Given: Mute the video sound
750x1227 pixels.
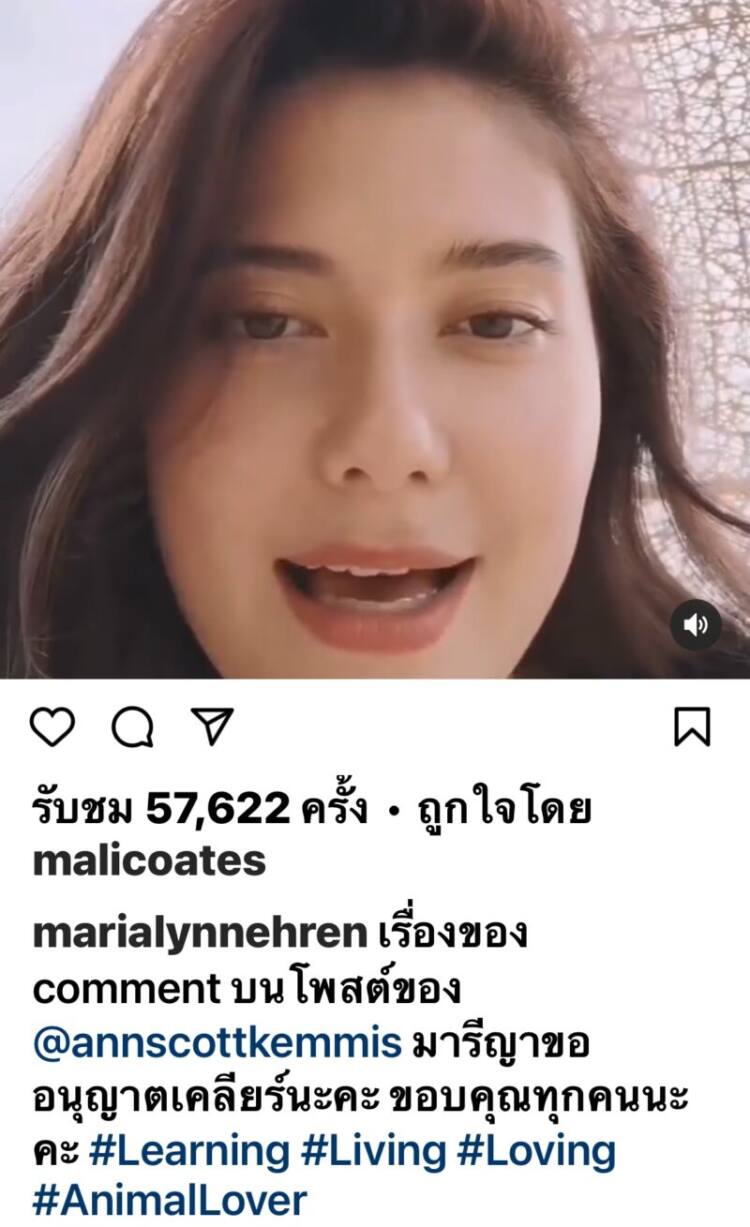Looking at the screenshot, I should pyautogui.click(x=695, y=625).
